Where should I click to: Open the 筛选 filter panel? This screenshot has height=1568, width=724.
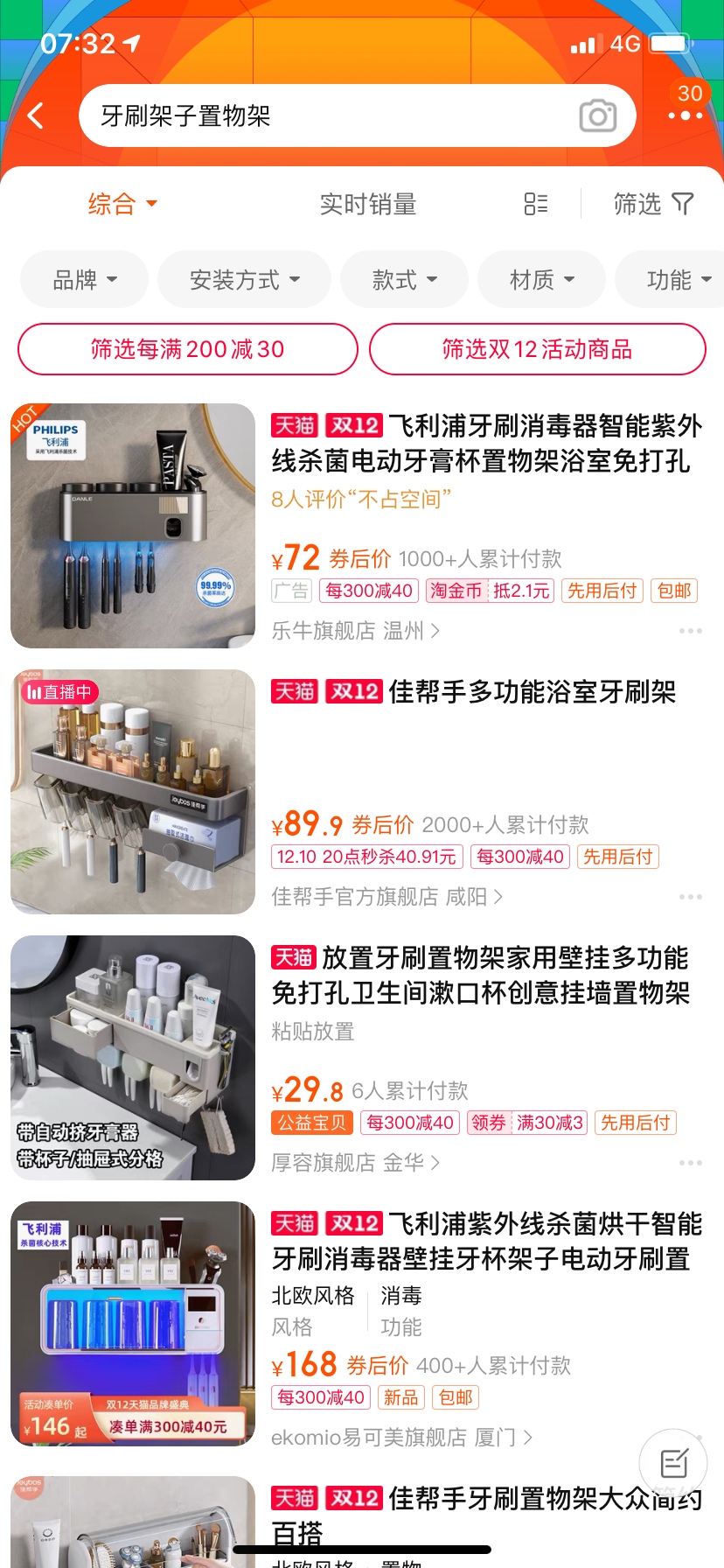[x=652, y=204]
